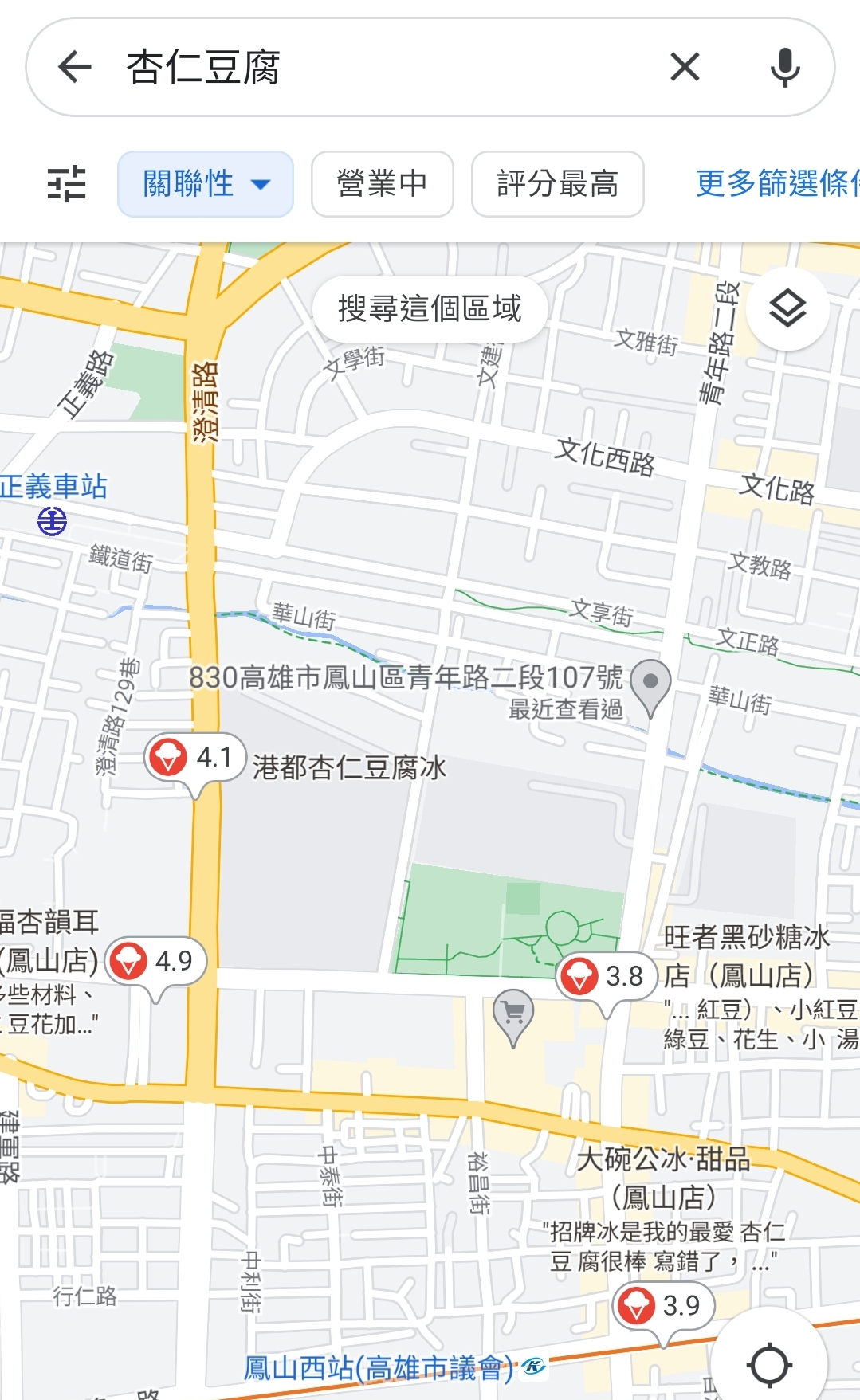Expand the 關聯性 sort dropdown
Screen dimensions: 860x1400
point(206,184)
